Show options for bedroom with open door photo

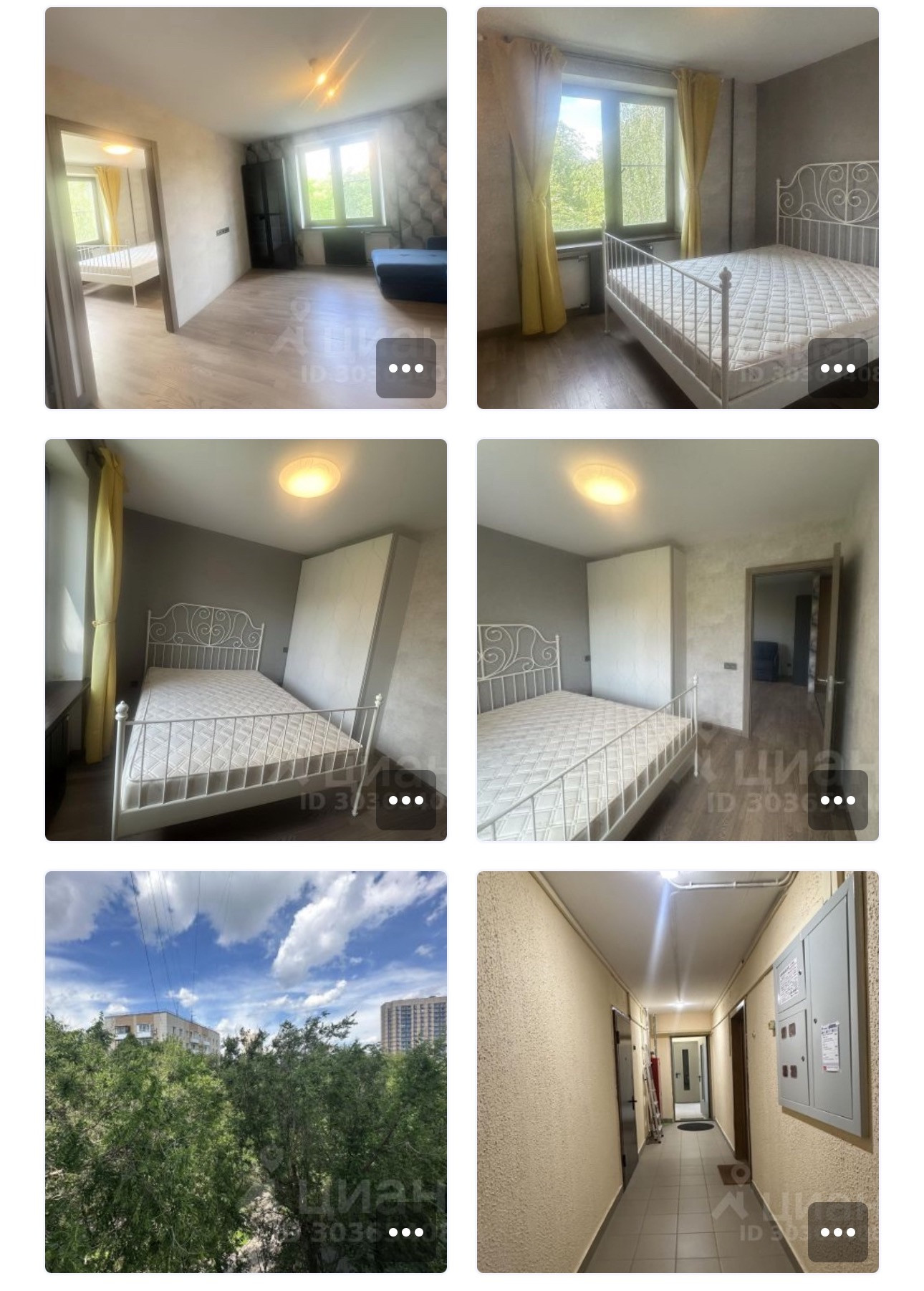coord(837,800)
